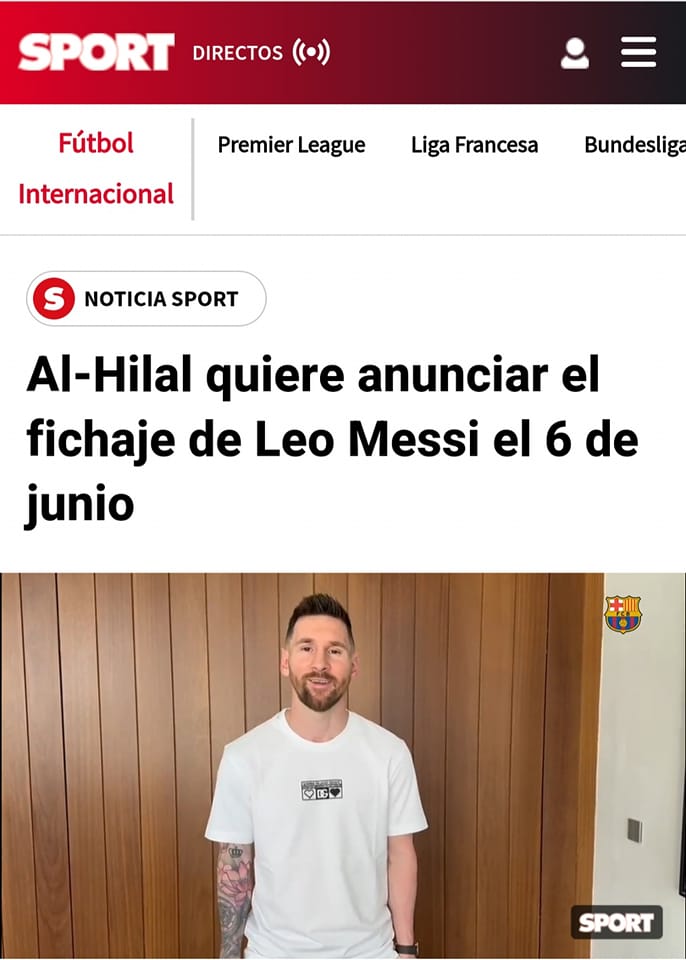Switch to Liga Francesa tab
This screenshot has height=960, width=686.
[474, 145]
